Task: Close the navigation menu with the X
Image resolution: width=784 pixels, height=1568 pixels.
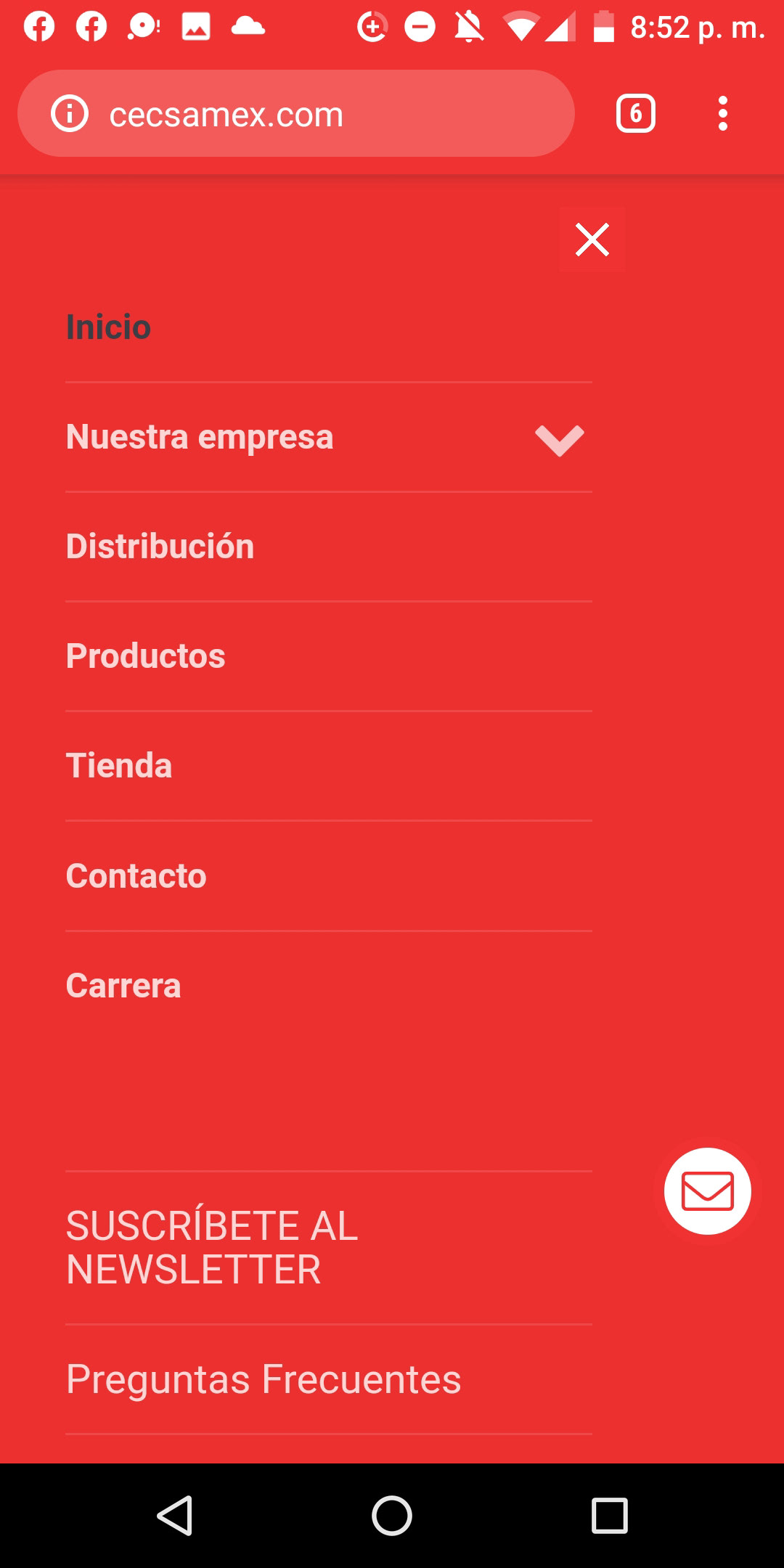Action: (x=592, y=240)
